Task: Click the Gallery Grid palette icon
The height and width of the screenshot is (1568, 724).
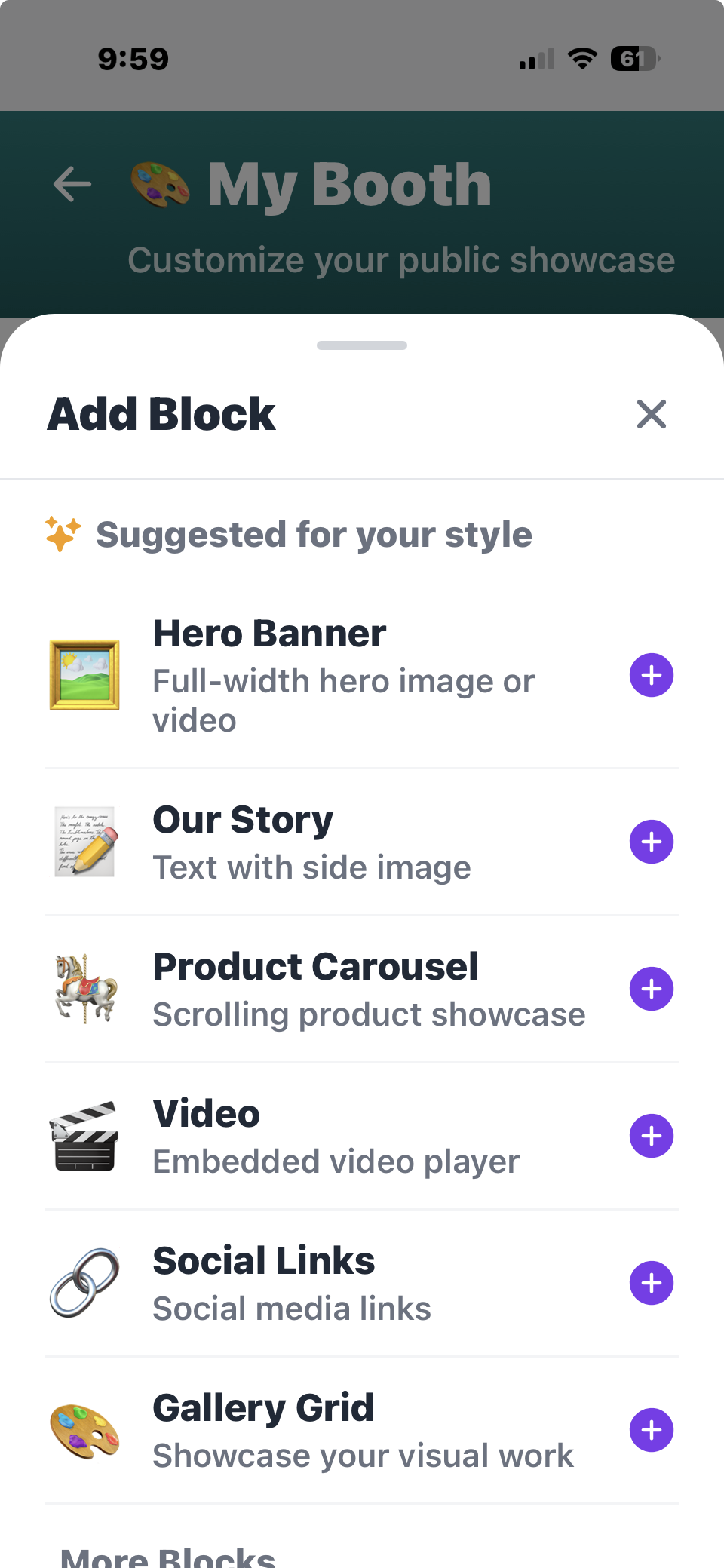Action: click(84, 1430)
